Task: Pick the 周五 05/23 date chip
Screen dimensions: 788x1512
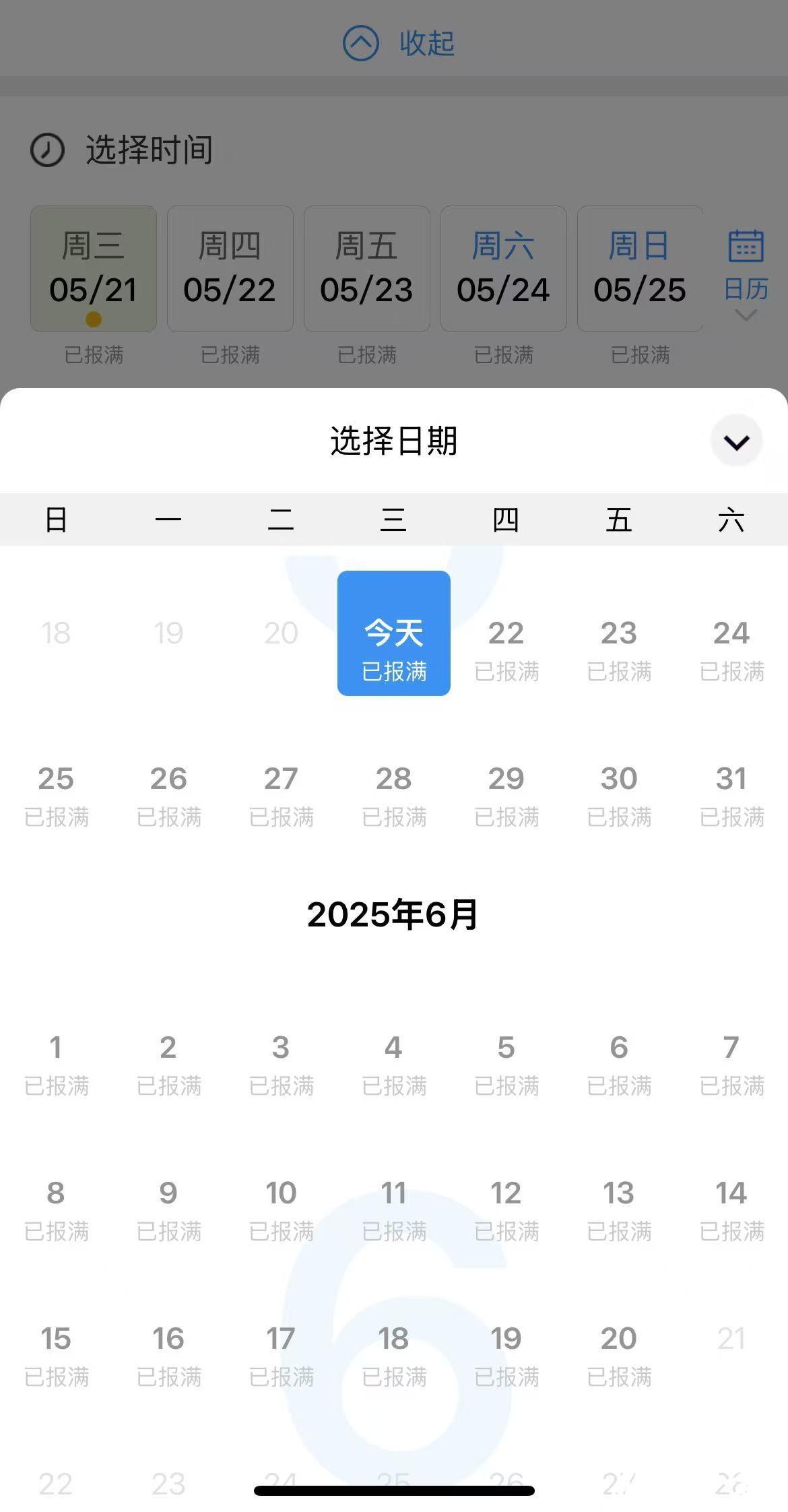Action: (x=366, y=269)
